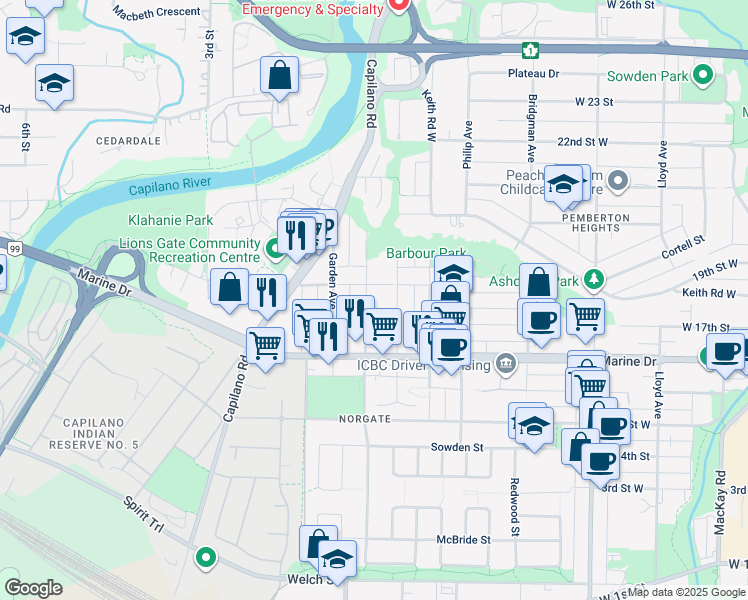
Task: Select the Lions Gate Community Recreation Centre pin
Action: point(275,249)
